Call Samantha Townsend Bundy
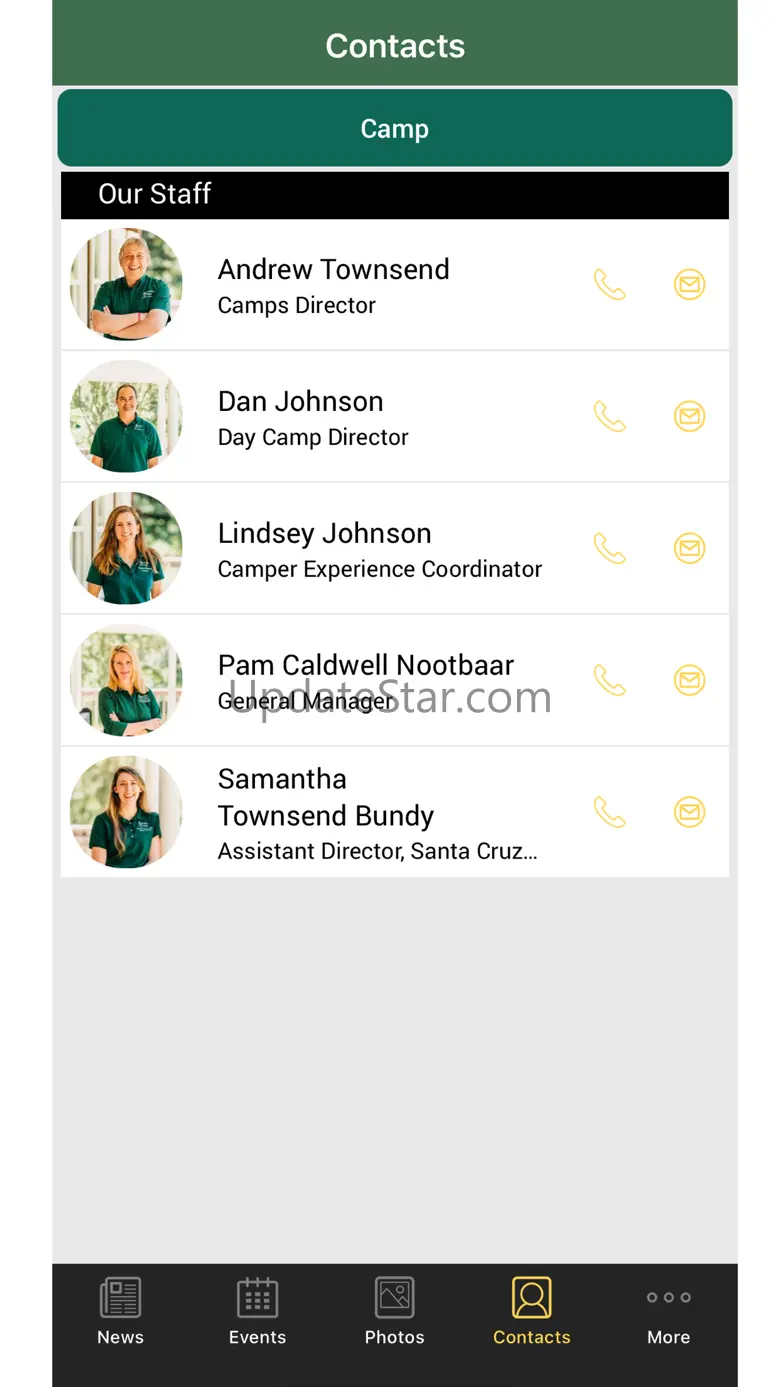 (x=609, y=812)
